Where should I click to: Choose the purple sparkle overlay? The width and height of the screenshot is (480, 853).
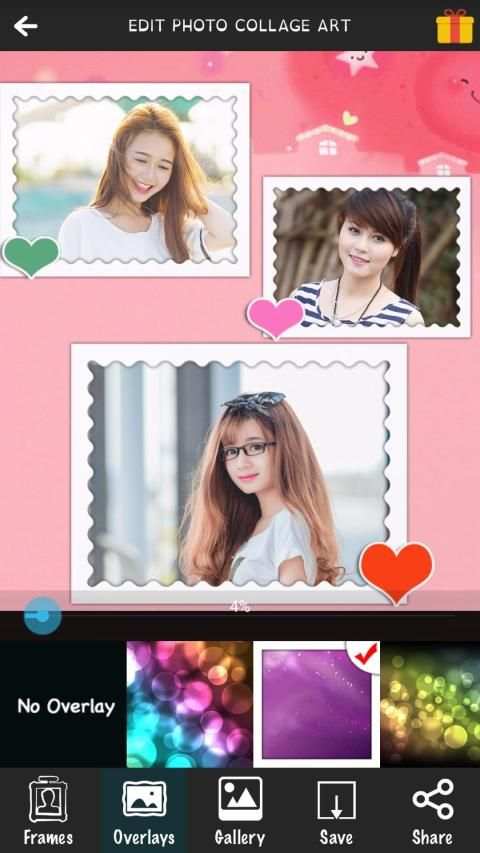coord(316,705)
